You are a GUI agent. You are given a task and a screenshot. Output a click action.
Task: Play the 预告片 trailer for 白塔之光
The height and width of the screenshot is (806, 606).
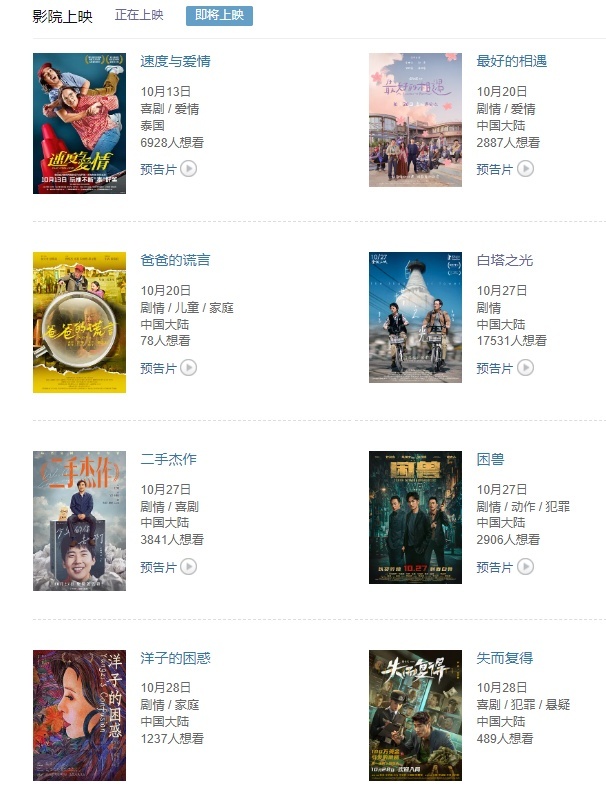pyautogui.click(x=505, y=368)
